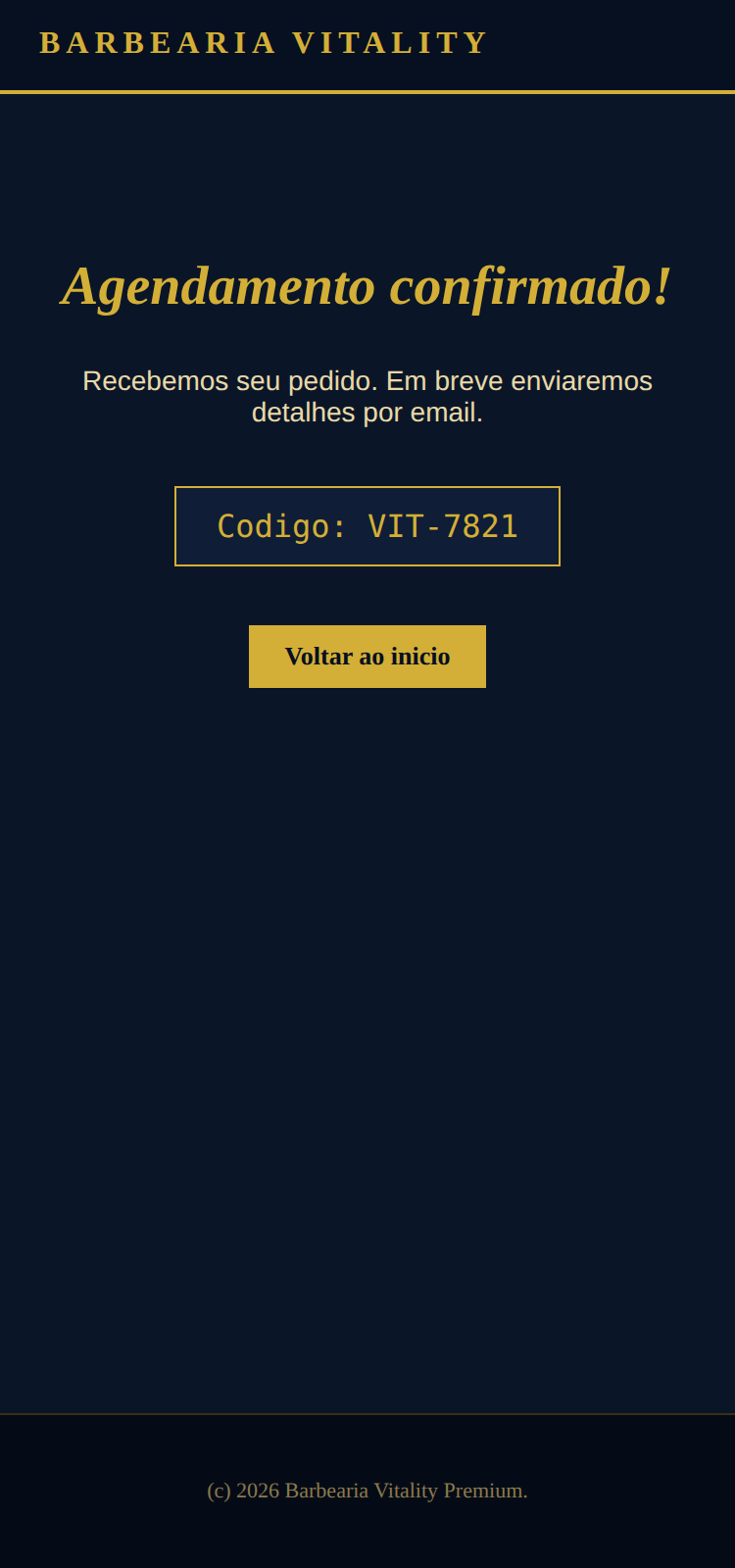The image size is (735, 1568).
Task: Select the booking code VIT-7821 box
Action: click(367, 525)
